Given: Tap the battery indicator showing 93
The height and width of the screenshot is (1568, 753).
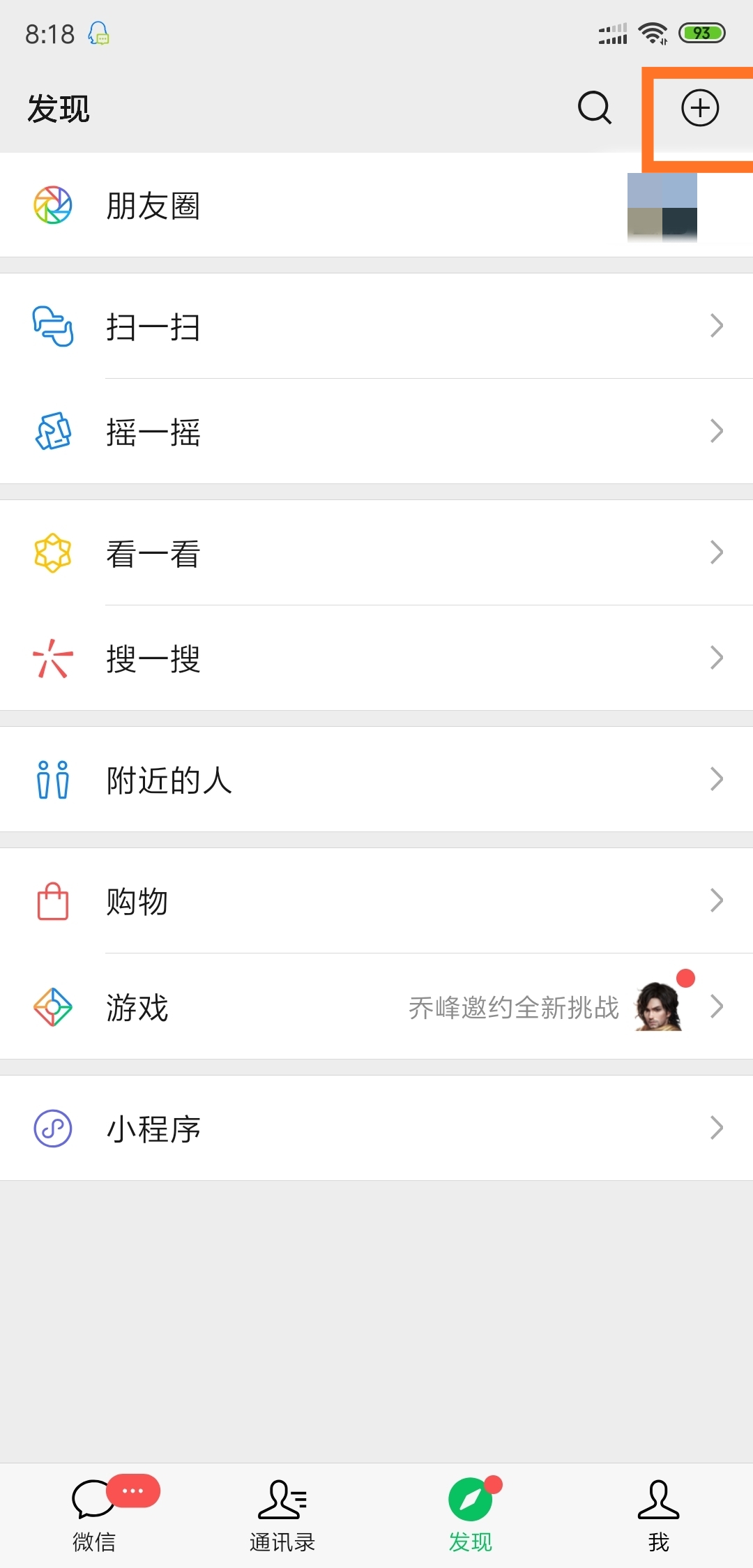Looking at the screenshot, I should click(x=702, y=32).
